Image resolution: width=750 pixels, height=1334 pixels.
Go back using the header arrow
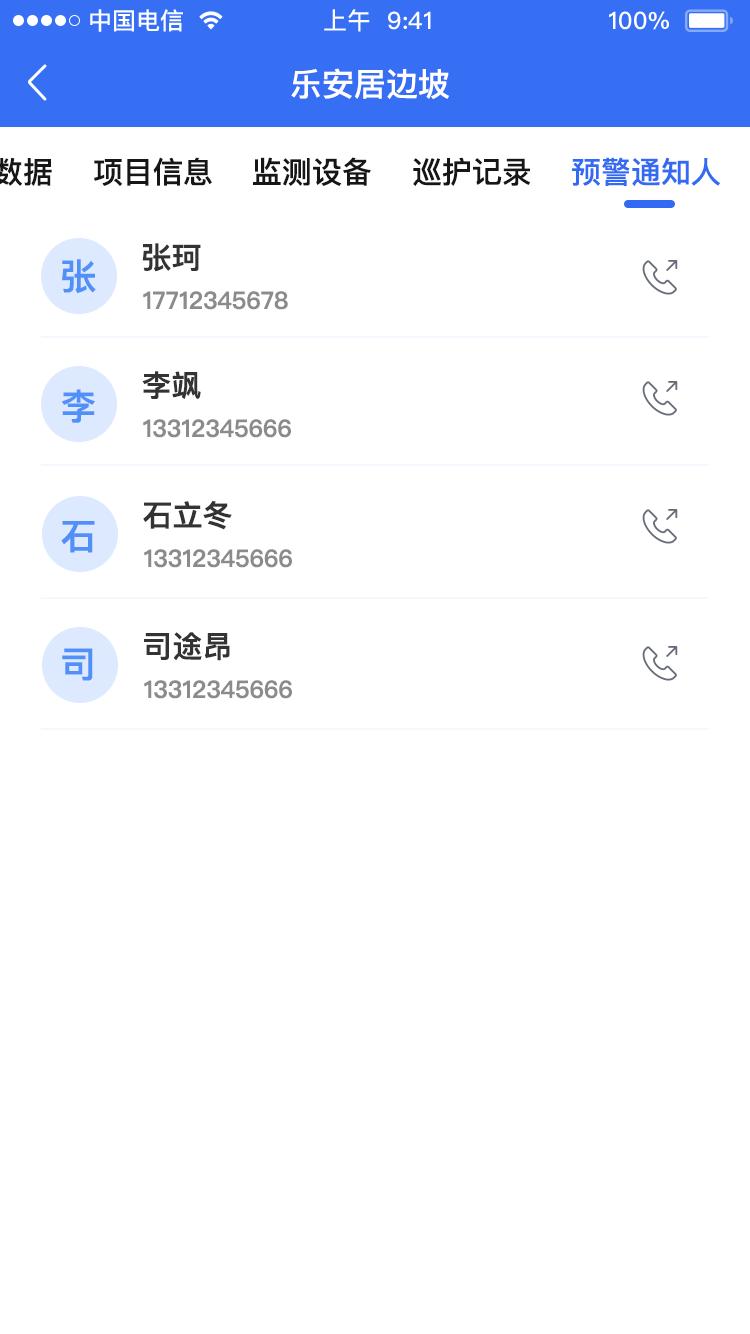[38, 84]
